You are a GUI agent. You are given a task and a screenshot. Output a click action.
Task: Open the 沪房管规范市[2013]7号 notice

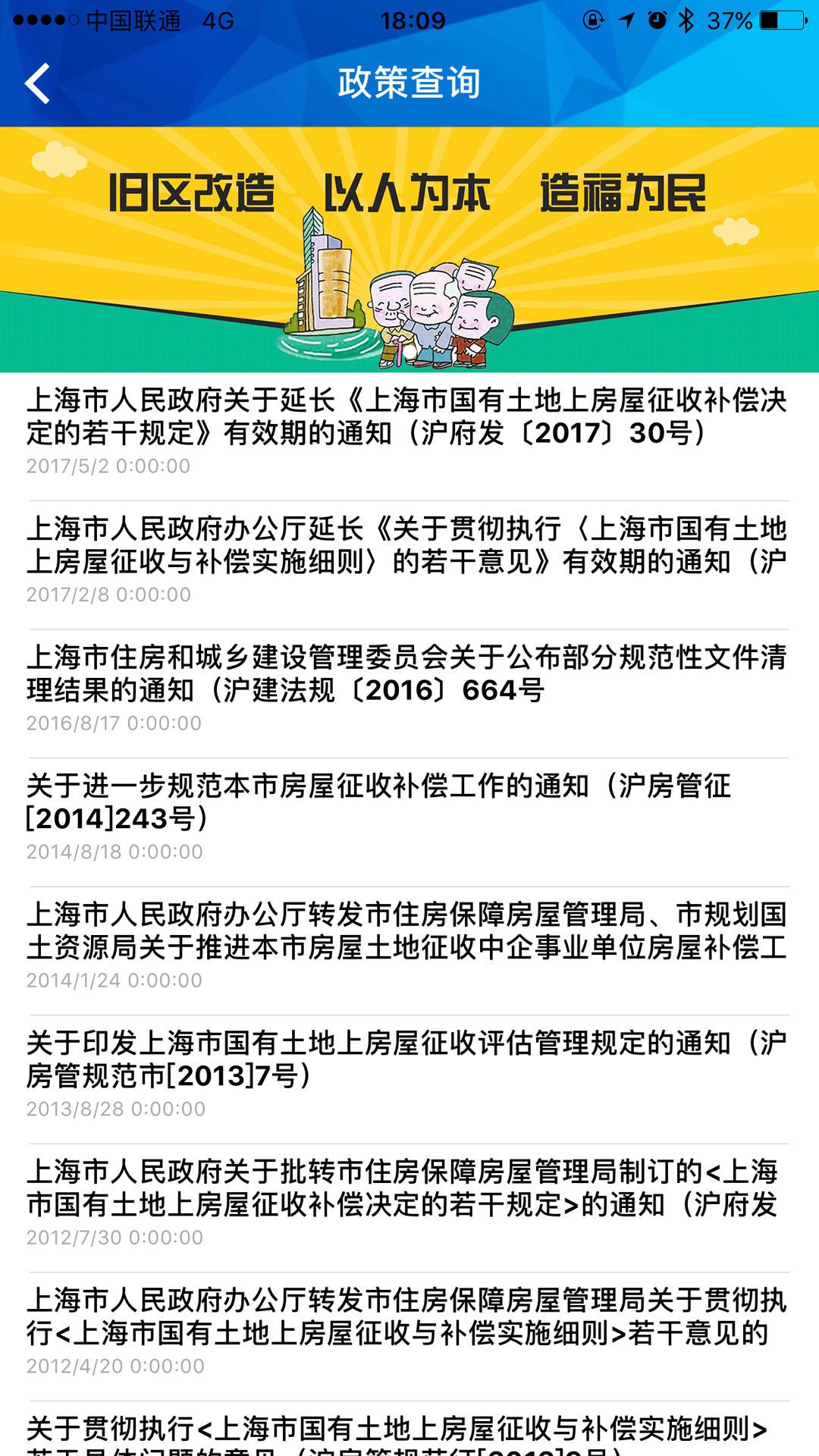point(408,1059)
